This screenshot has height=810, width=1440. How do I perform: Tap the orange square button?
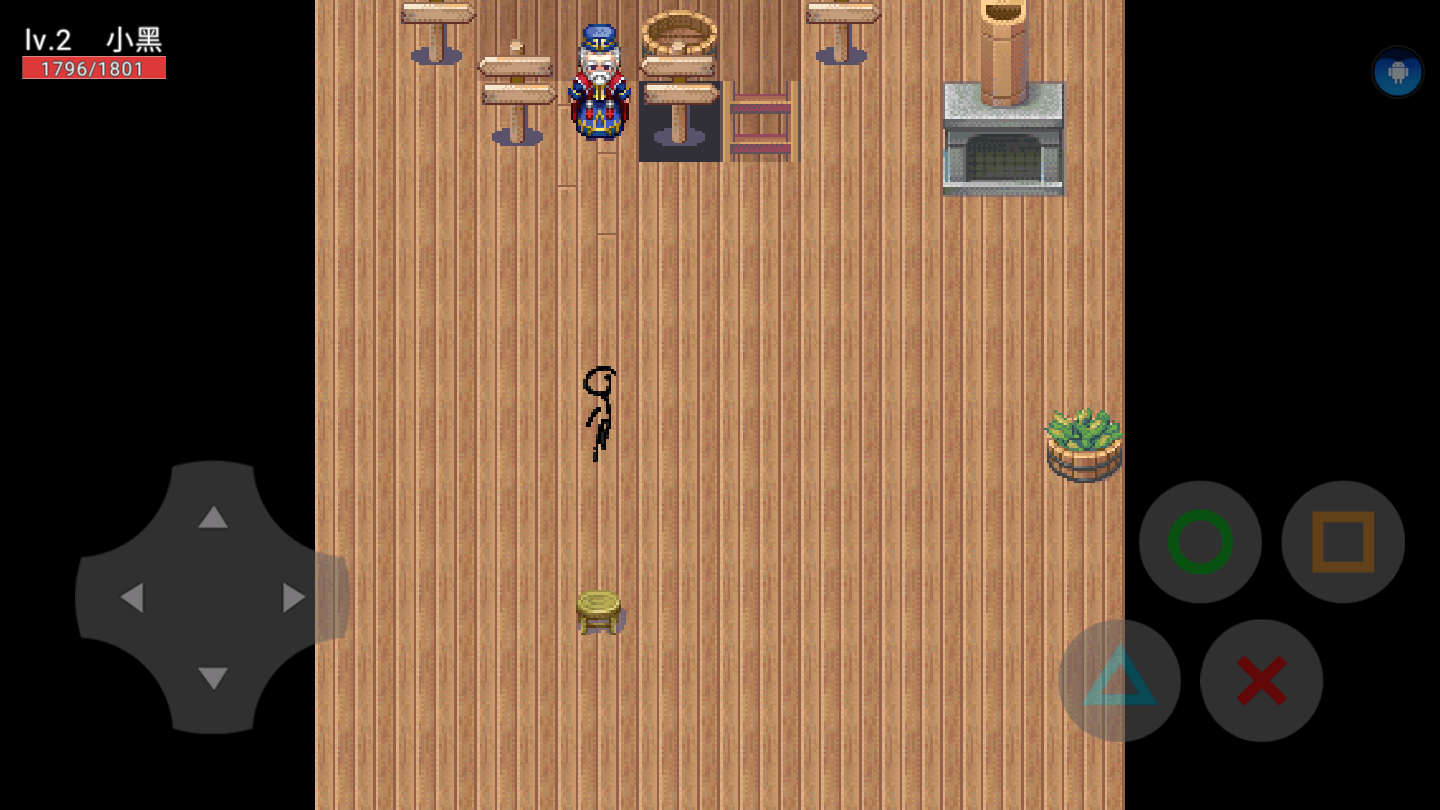(x=1343, y=542)
